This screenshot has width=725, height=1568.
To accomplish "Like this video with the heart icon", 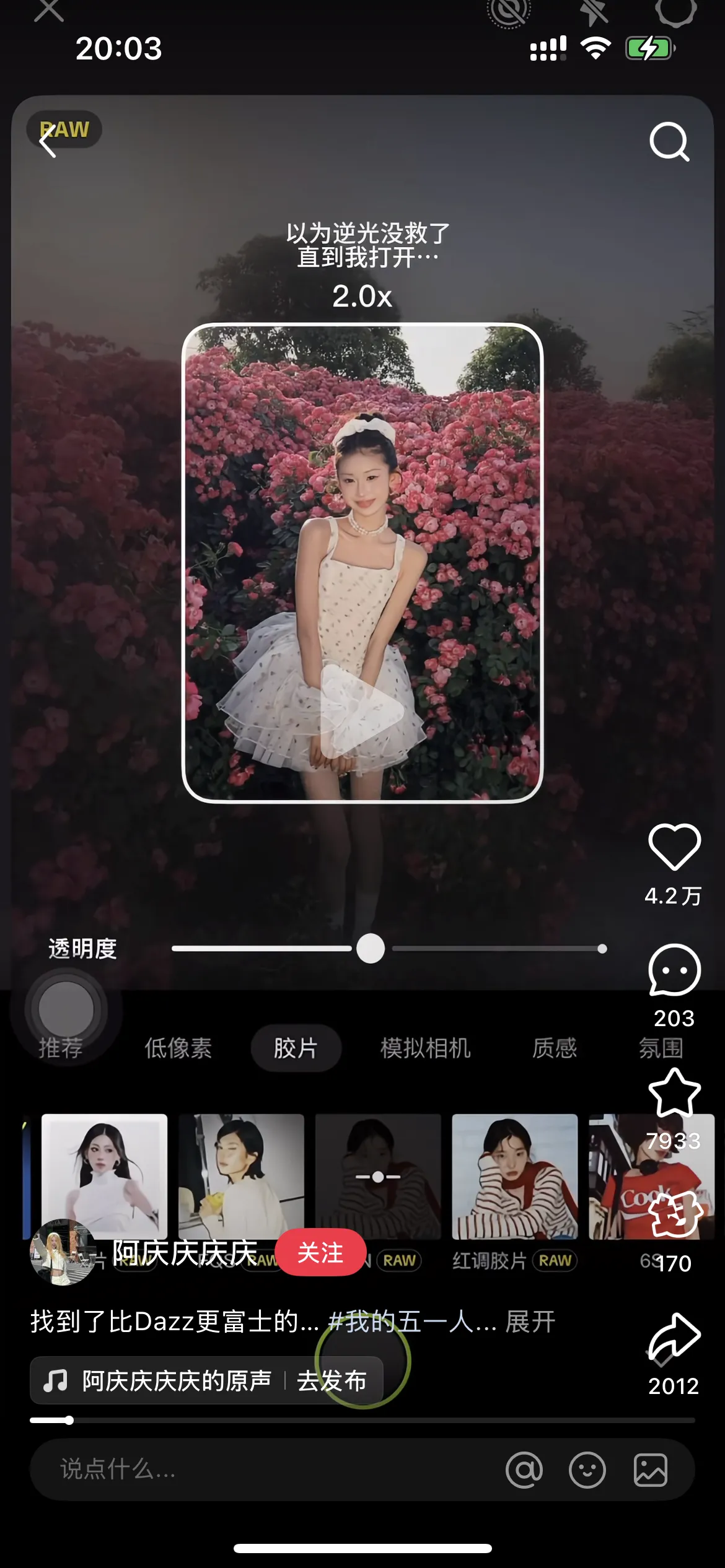I will [674, 847].
